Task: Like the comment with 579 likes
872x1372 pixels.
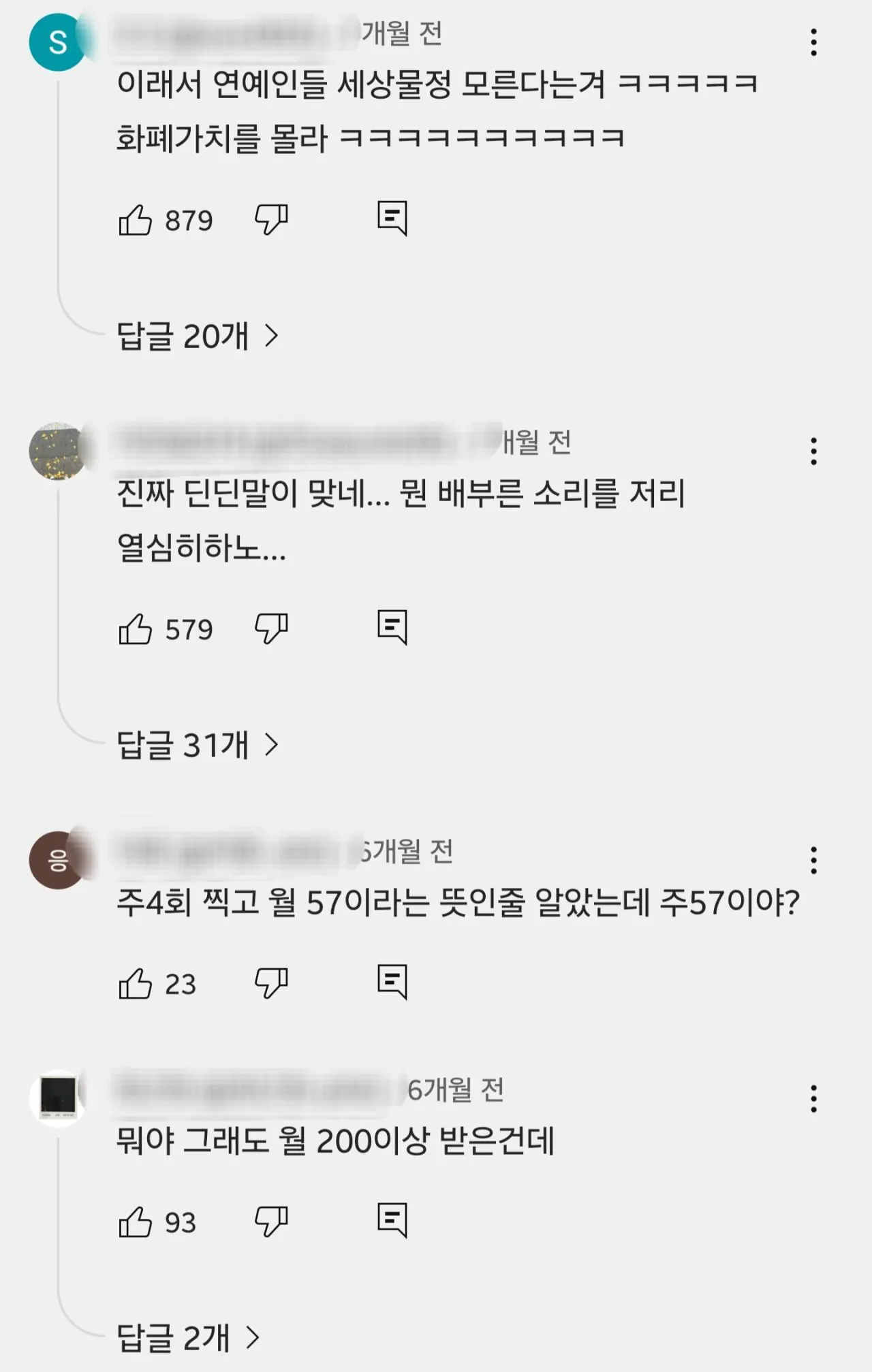Action: (x=135, y=629)
